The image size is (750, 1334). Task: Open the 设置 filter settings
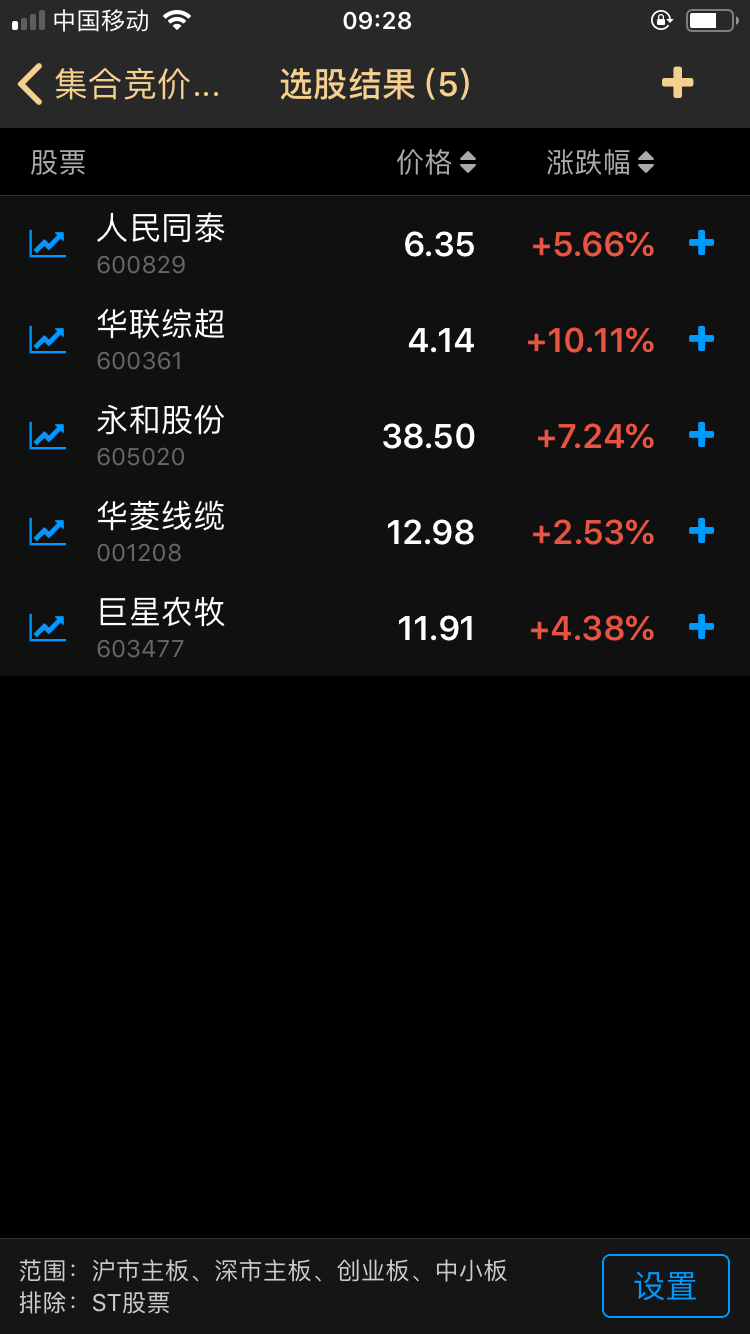coord(665,1286)
